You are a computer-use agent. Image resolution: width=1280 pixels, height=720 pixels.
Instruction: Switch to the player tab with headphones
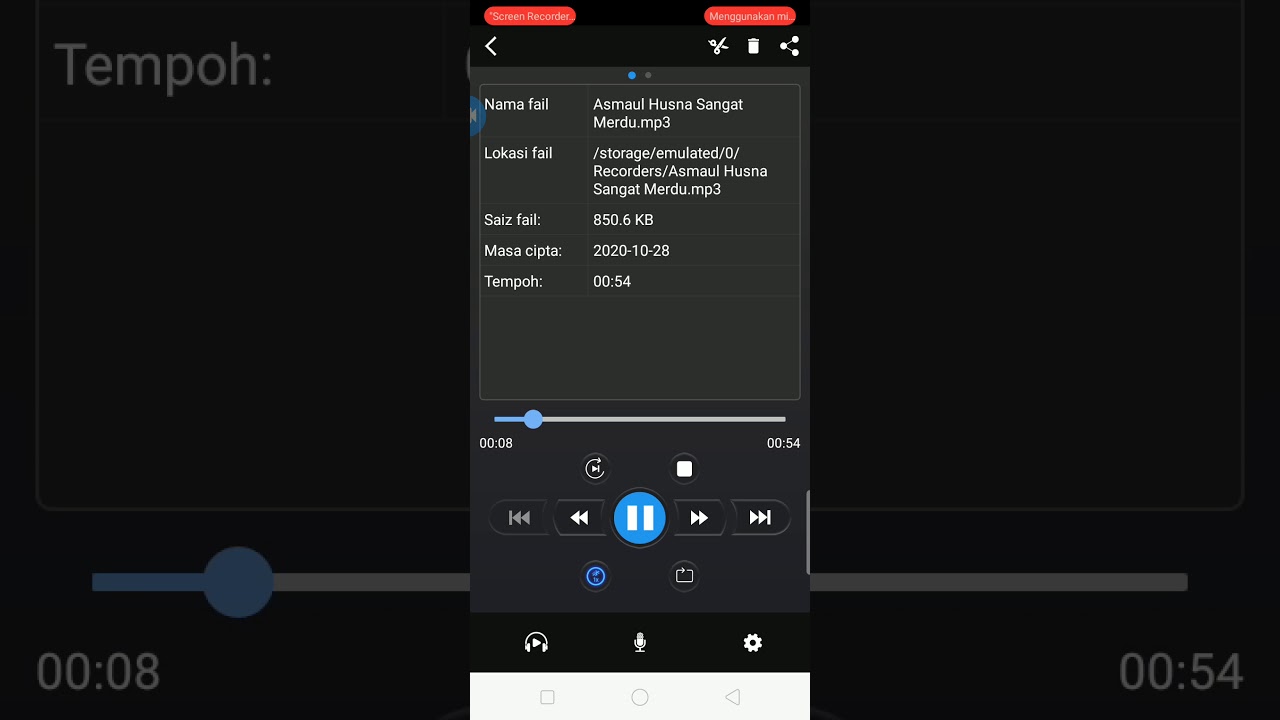click(x=536, y=643)
